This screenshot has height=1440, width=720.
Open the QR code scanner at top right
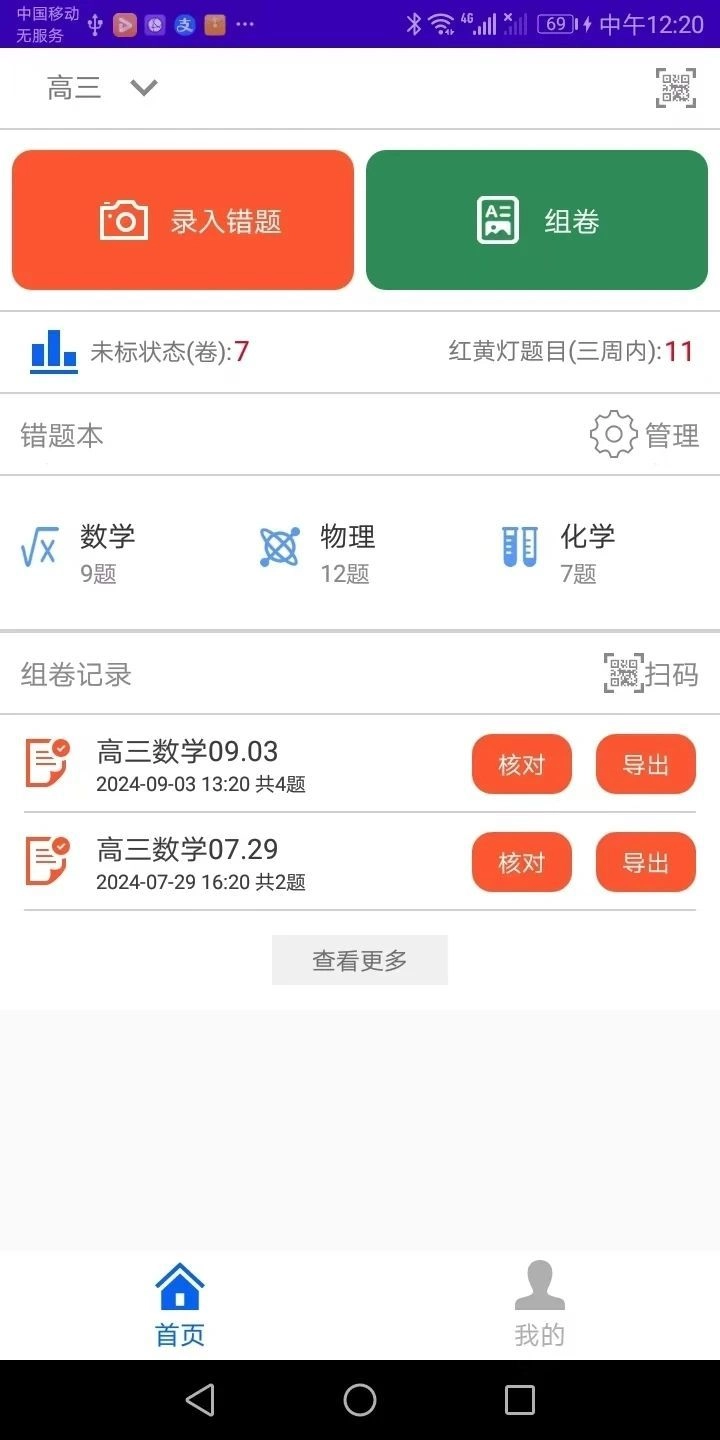pos(675,88)
